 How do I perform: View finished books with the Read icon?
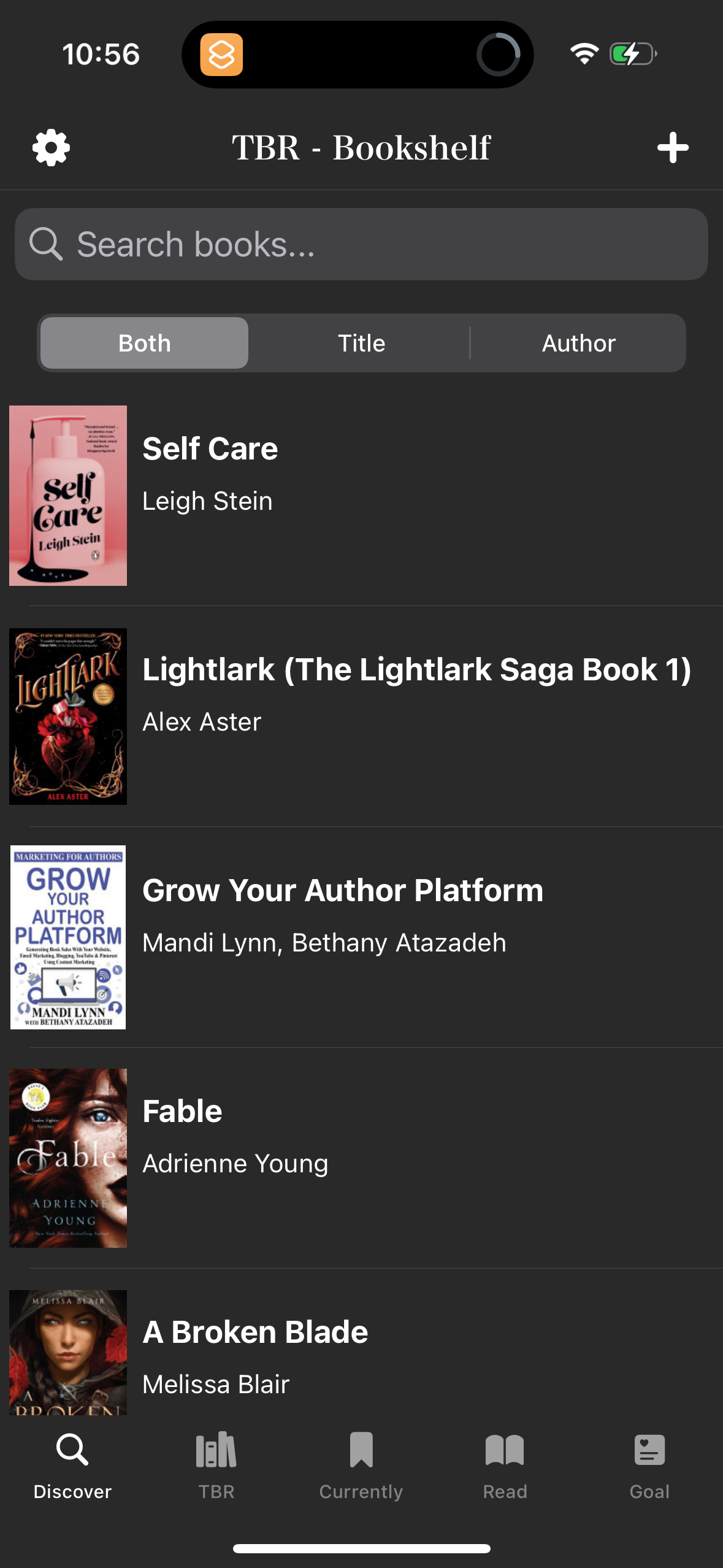coord(505,1451)
